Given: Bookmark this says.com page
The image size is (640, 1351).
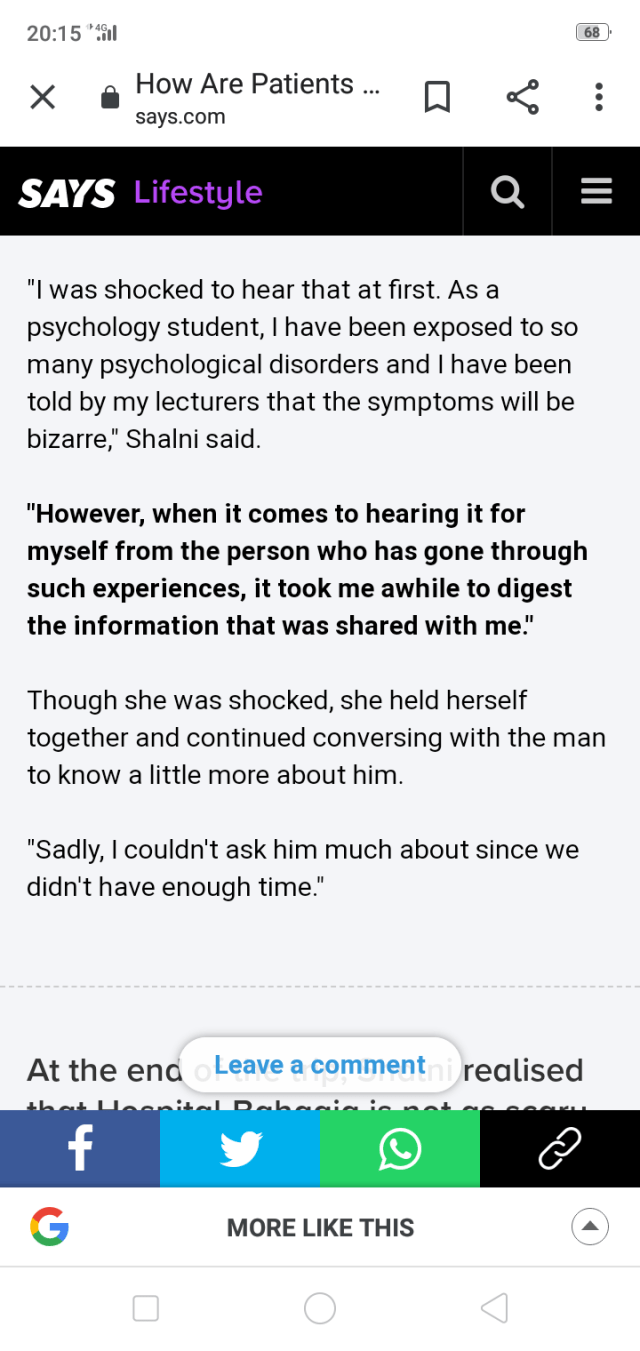Looking at the screenshot, I should click(x=437, y=97).
